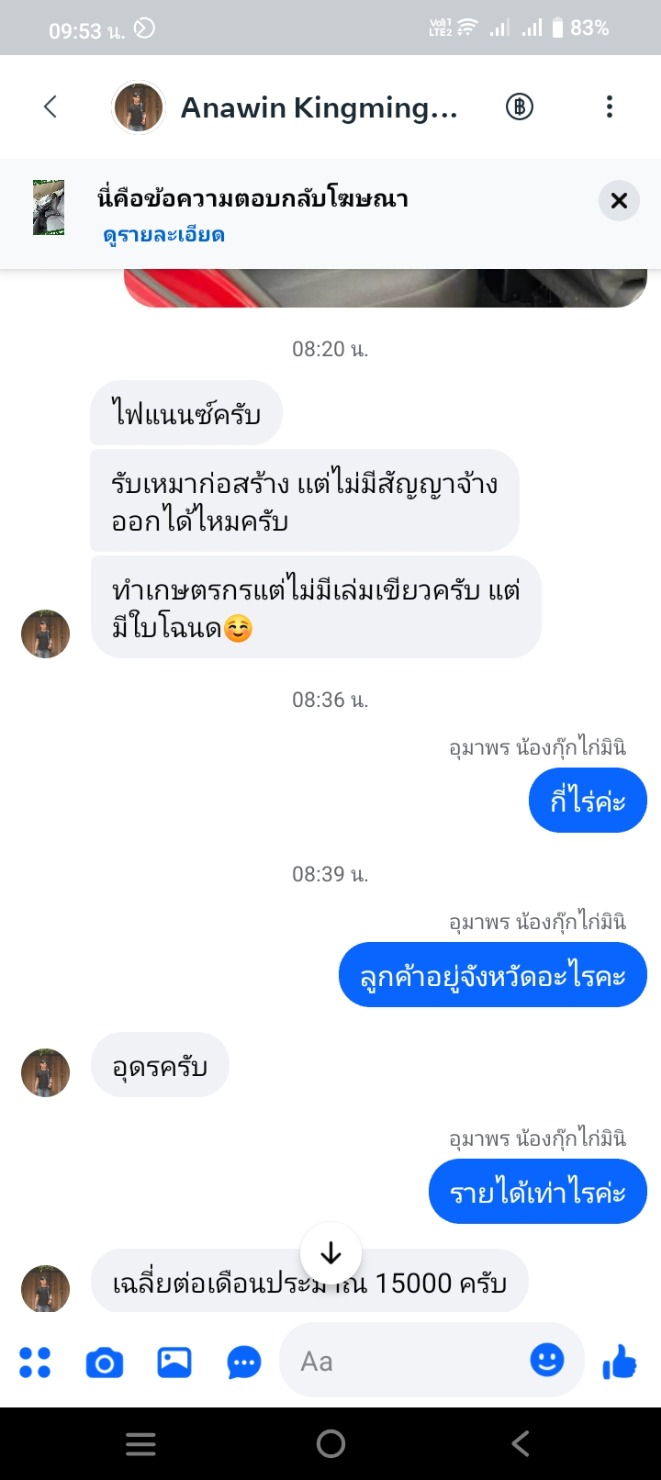The width and height of the screenshot is (661, 1480).
Task: Open the partly hidden photo message
Action: point(385,287)
